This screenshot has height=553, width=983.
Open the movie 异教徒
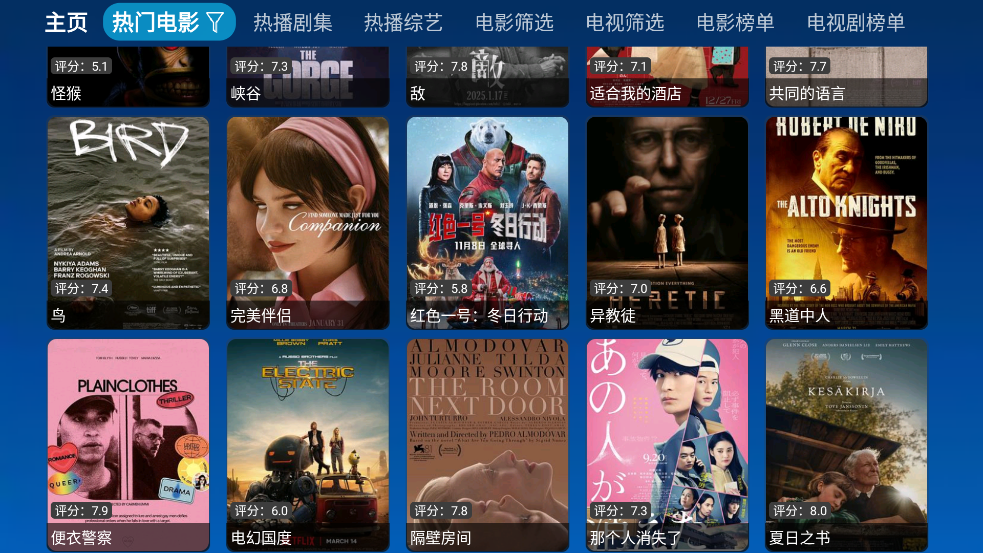pyautogui.click(x=667, y=222)
